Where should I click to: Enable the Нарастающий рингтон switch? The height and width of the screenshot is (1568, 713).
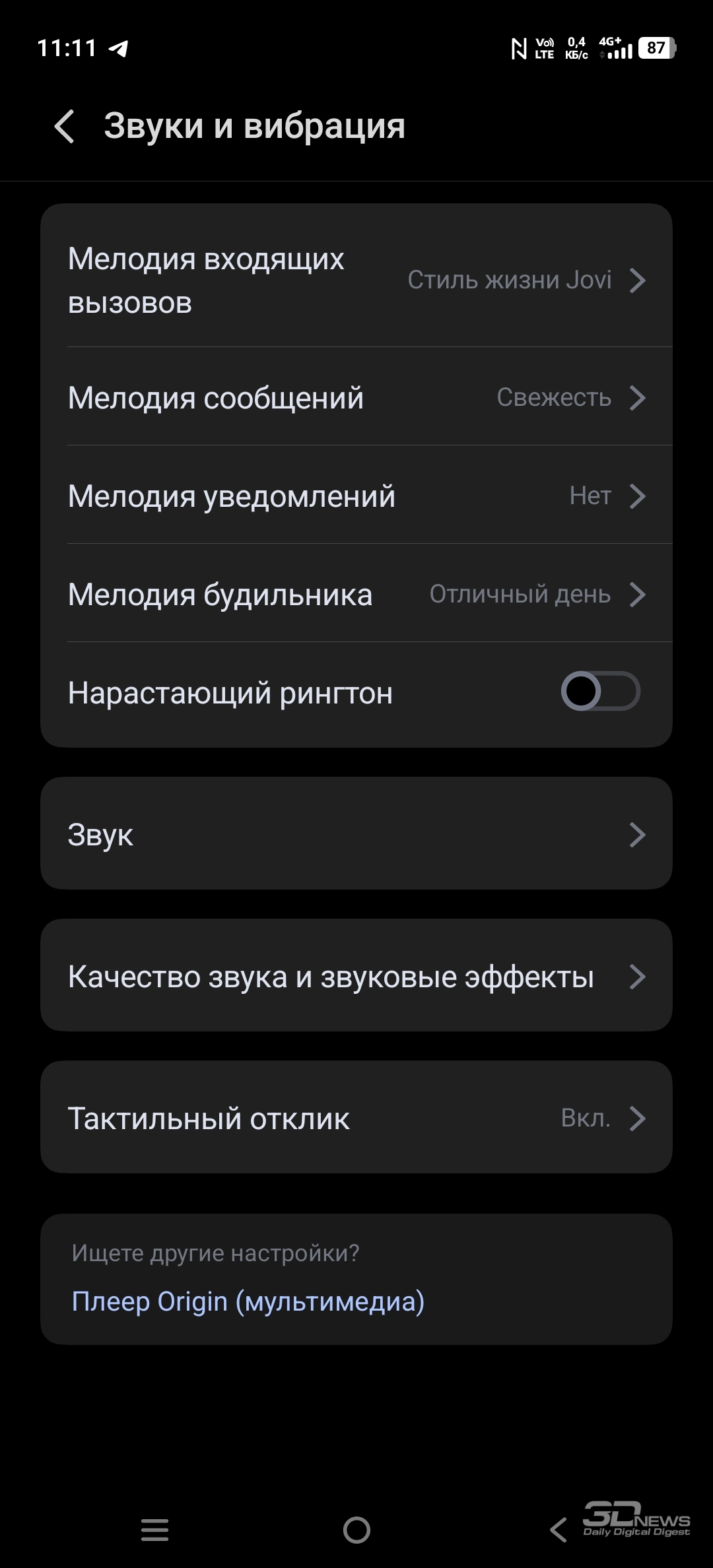(599, 692)
